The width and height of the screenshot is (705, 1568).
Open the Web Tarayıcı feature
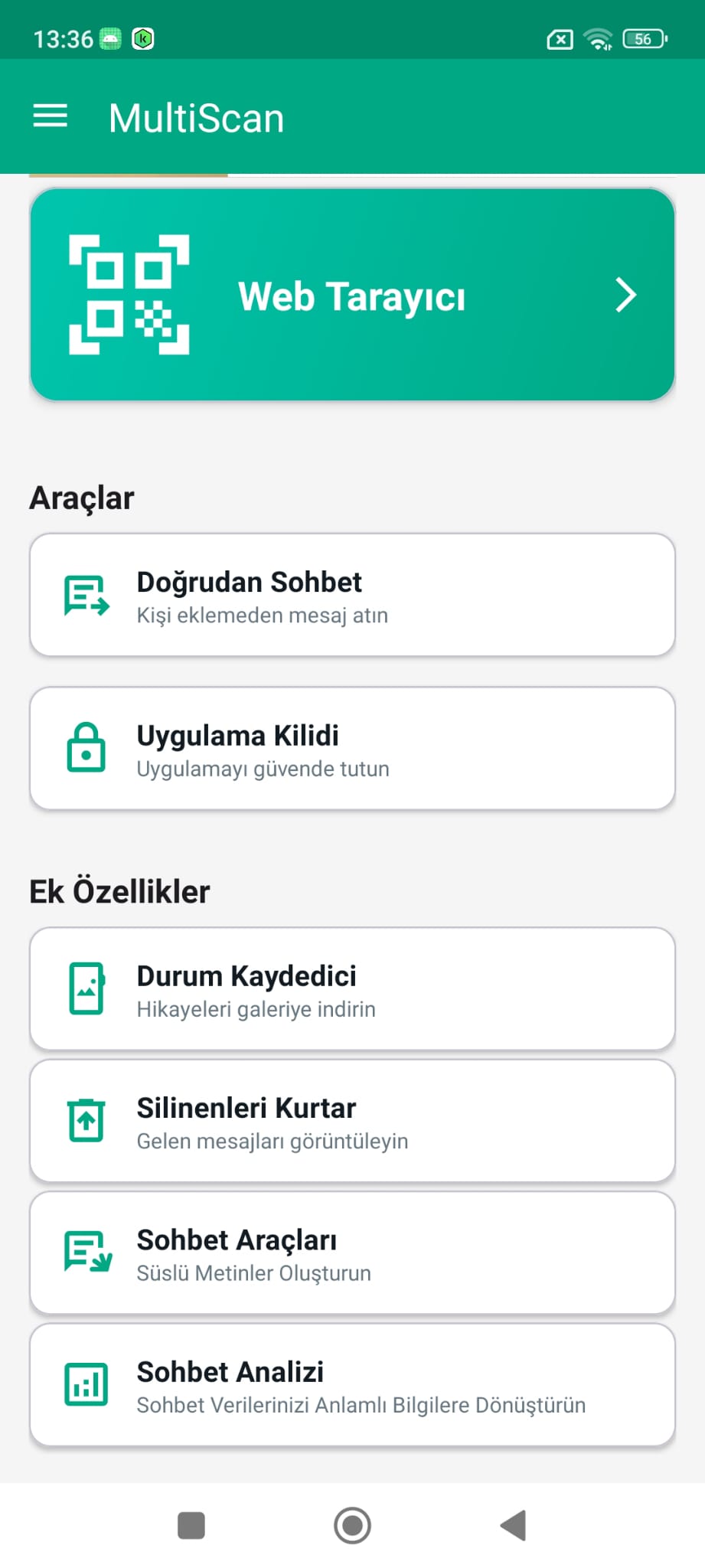point(352,295)
